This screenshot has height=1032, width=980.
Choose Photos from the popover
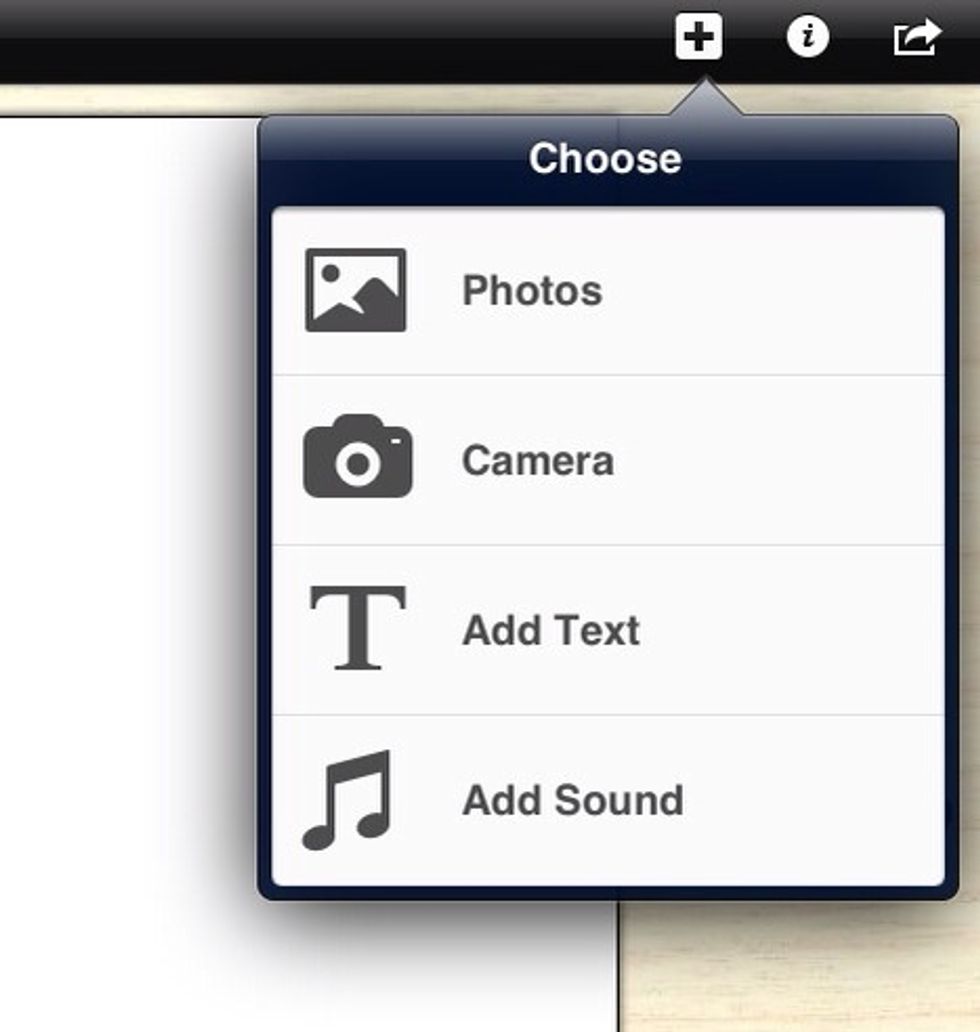pyautogui.click(x=607, y=291)
